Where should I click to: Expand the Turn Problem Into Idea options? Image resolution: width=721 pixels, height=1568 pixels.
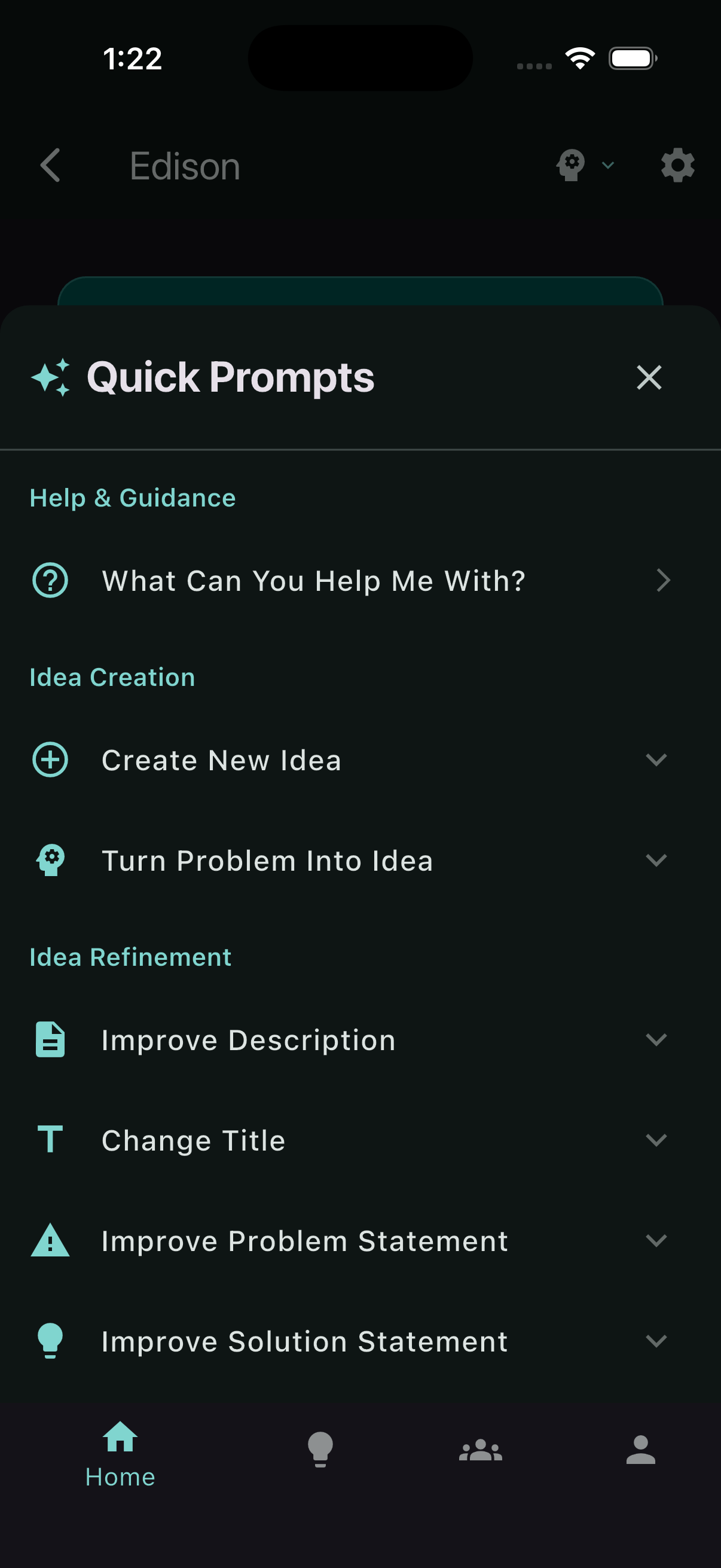click(656, 860)
